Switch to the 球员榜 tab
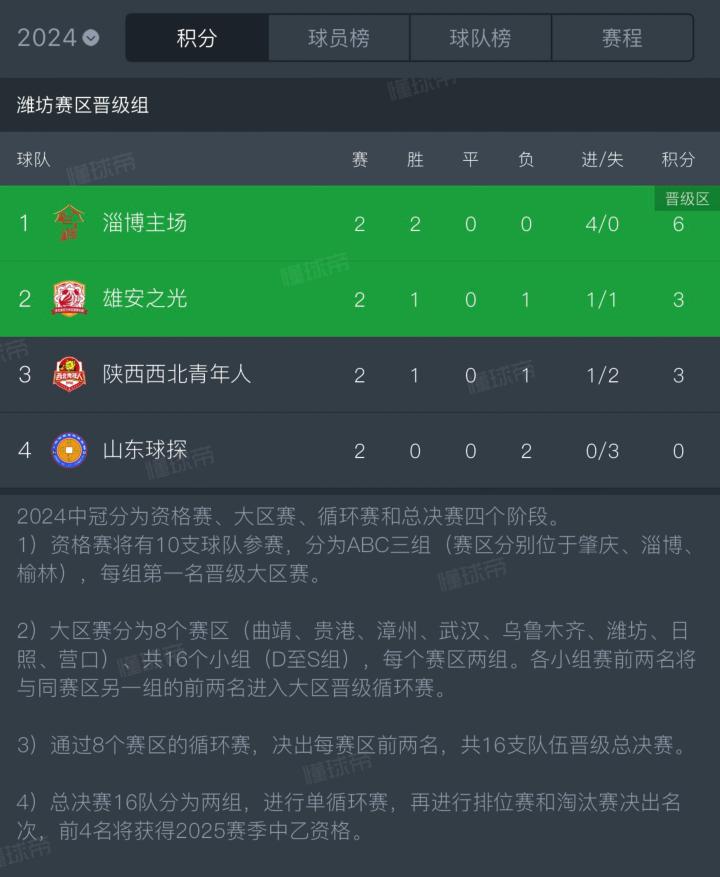Image resolution: width=720 pixels, height=877 pixels. tap(339, 38)
